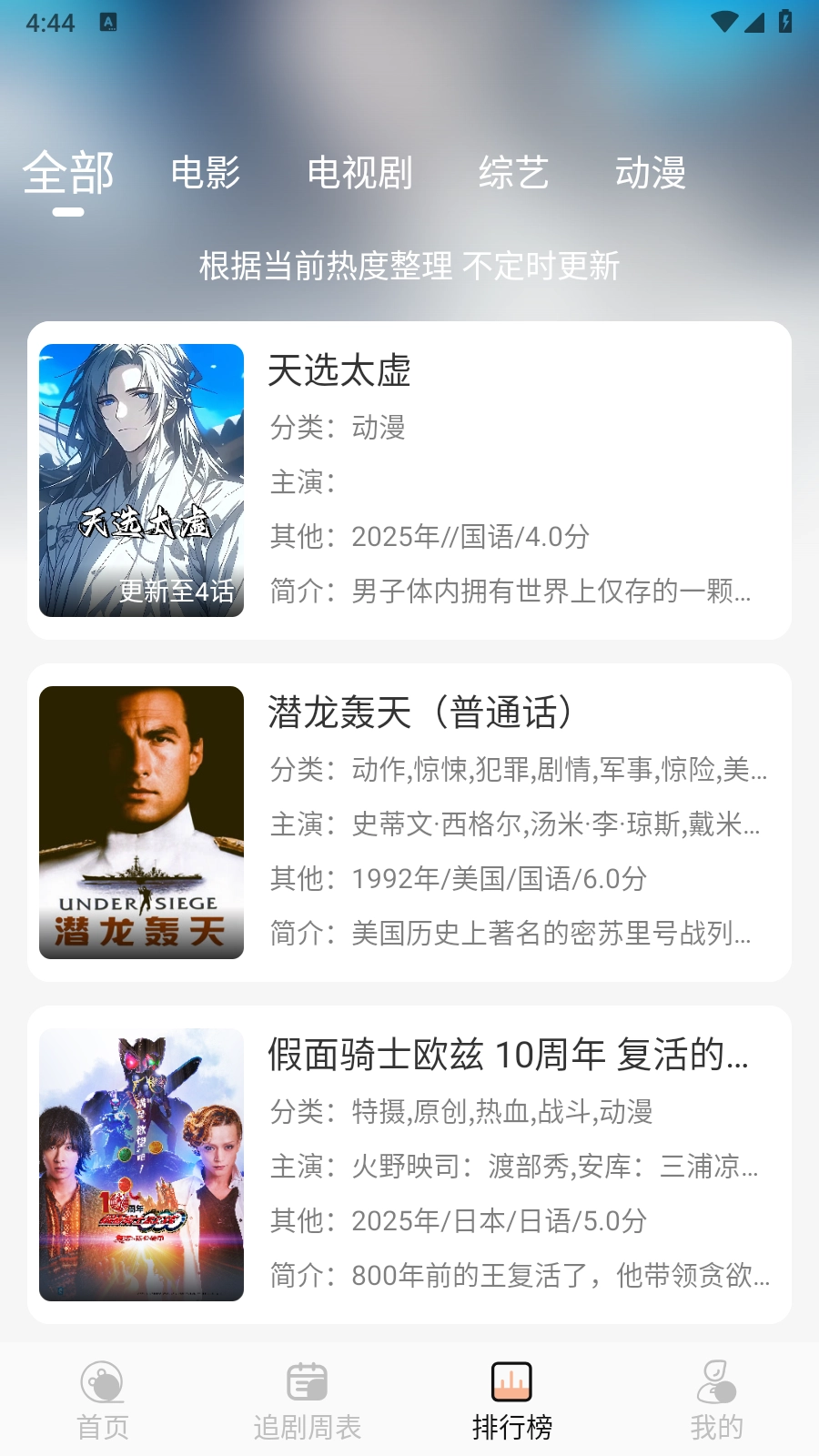
Task: Open the 追剧周表 schedule tab
Action: click(307, 1401)
